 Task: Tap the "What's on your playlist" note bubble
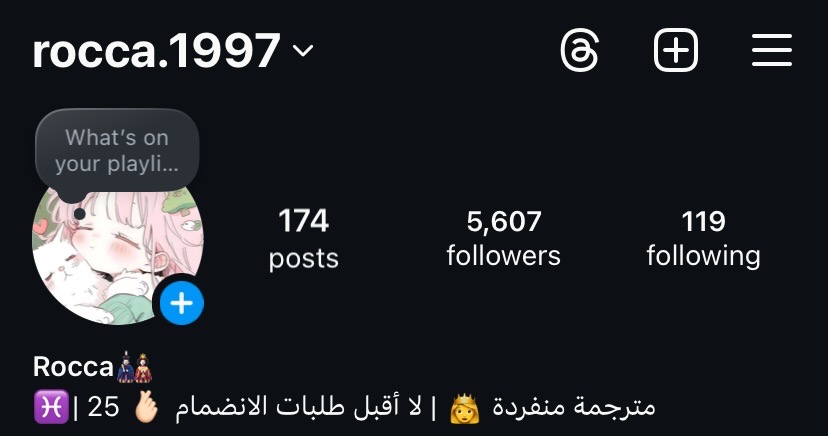(x=117, y=150)
